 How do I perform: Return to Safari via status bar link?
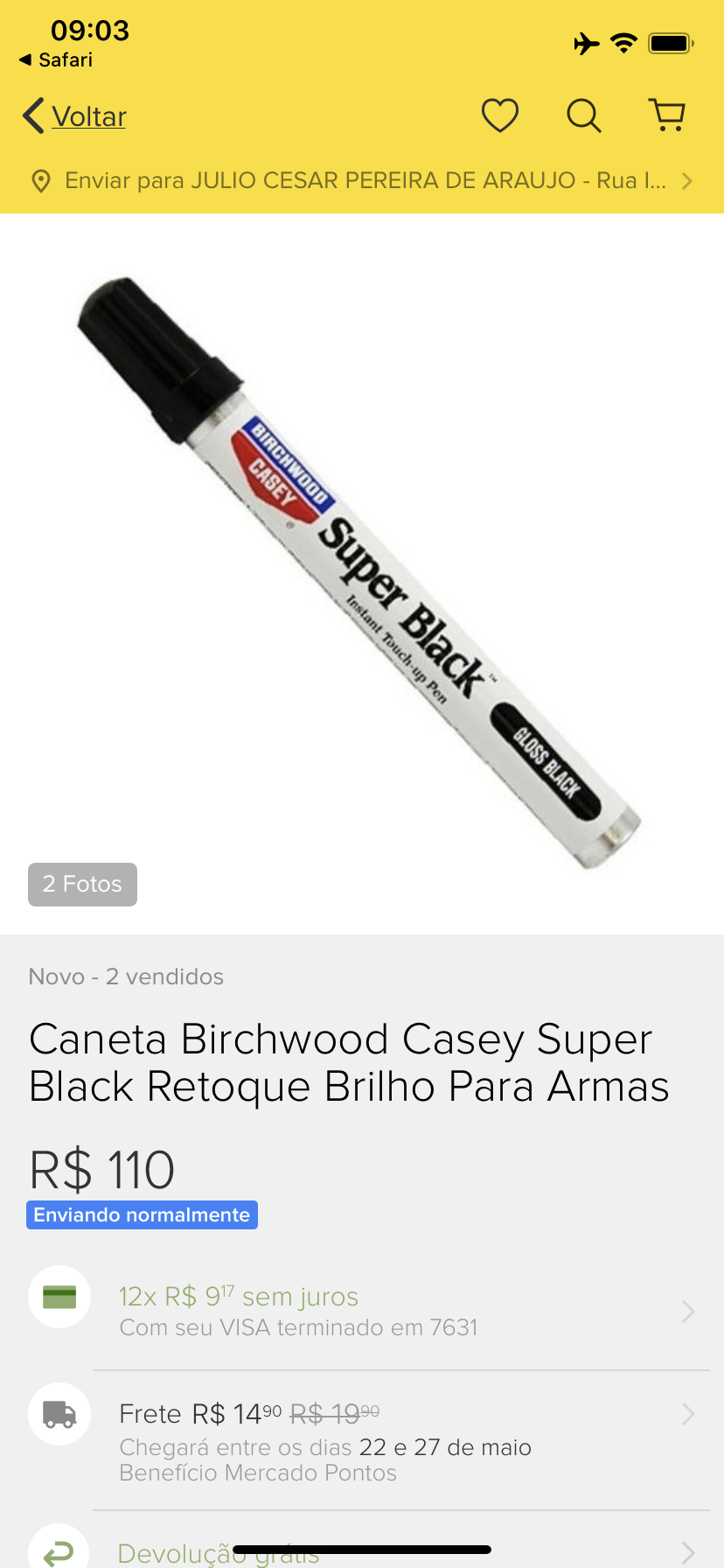coord(56,59)
